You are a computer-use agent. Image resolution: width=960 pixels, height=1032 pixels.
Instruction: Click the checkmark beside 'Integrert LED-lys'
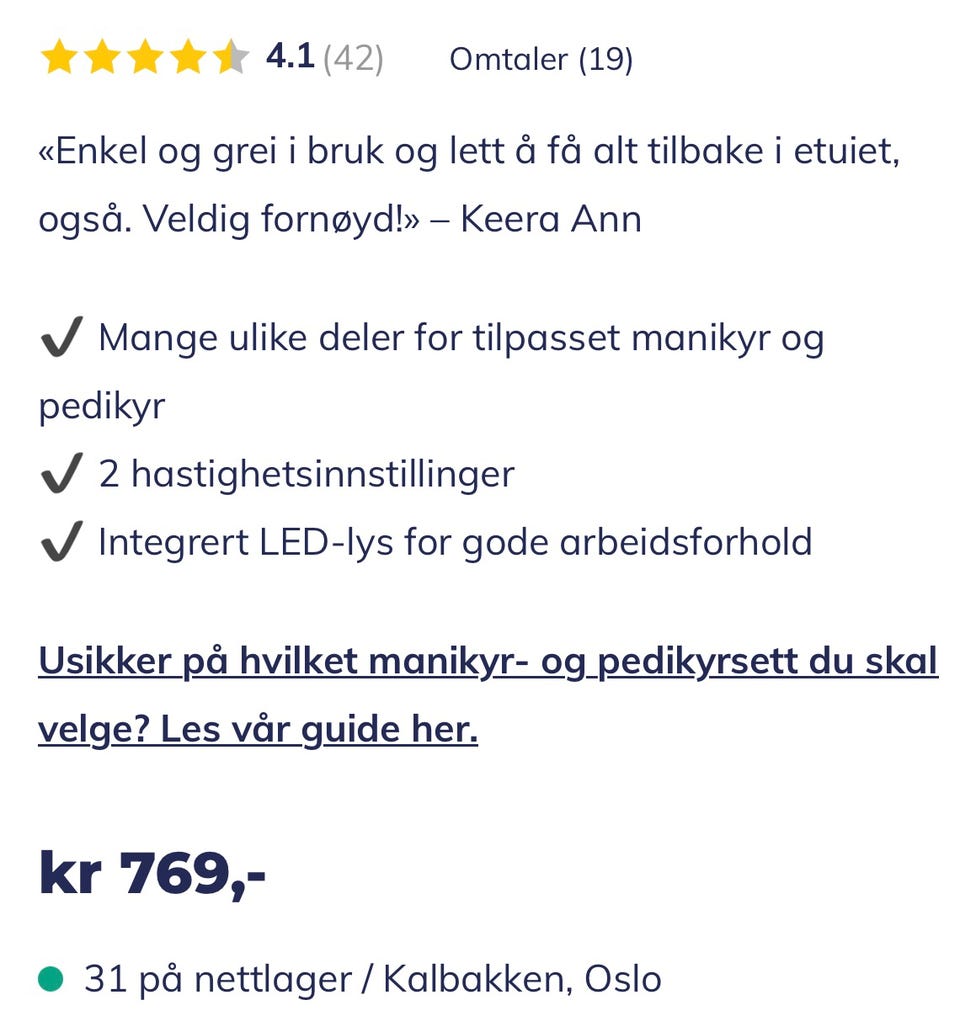[60, 541]
